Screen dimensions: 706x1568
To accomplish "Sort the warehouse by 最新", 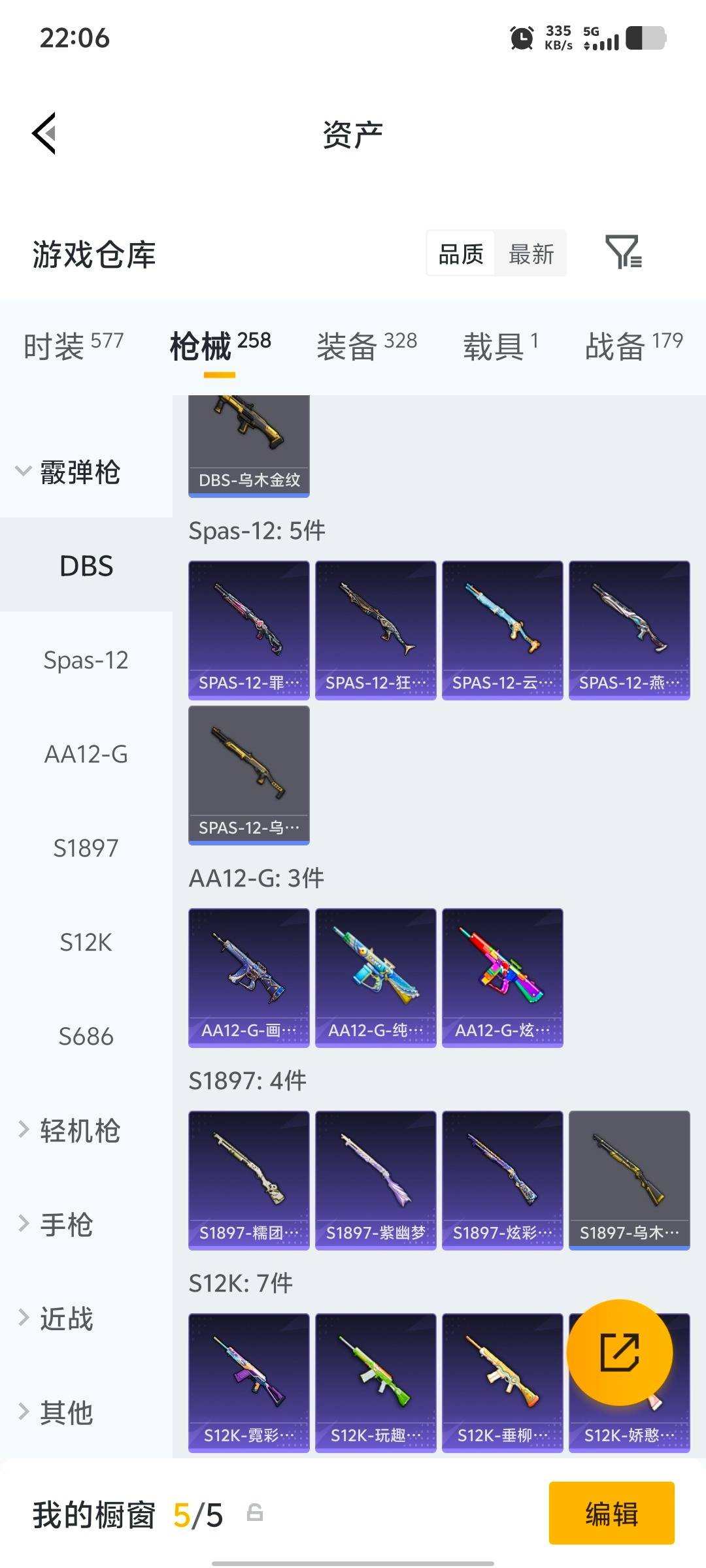I will pyautogui.click(x=531, y=253).
